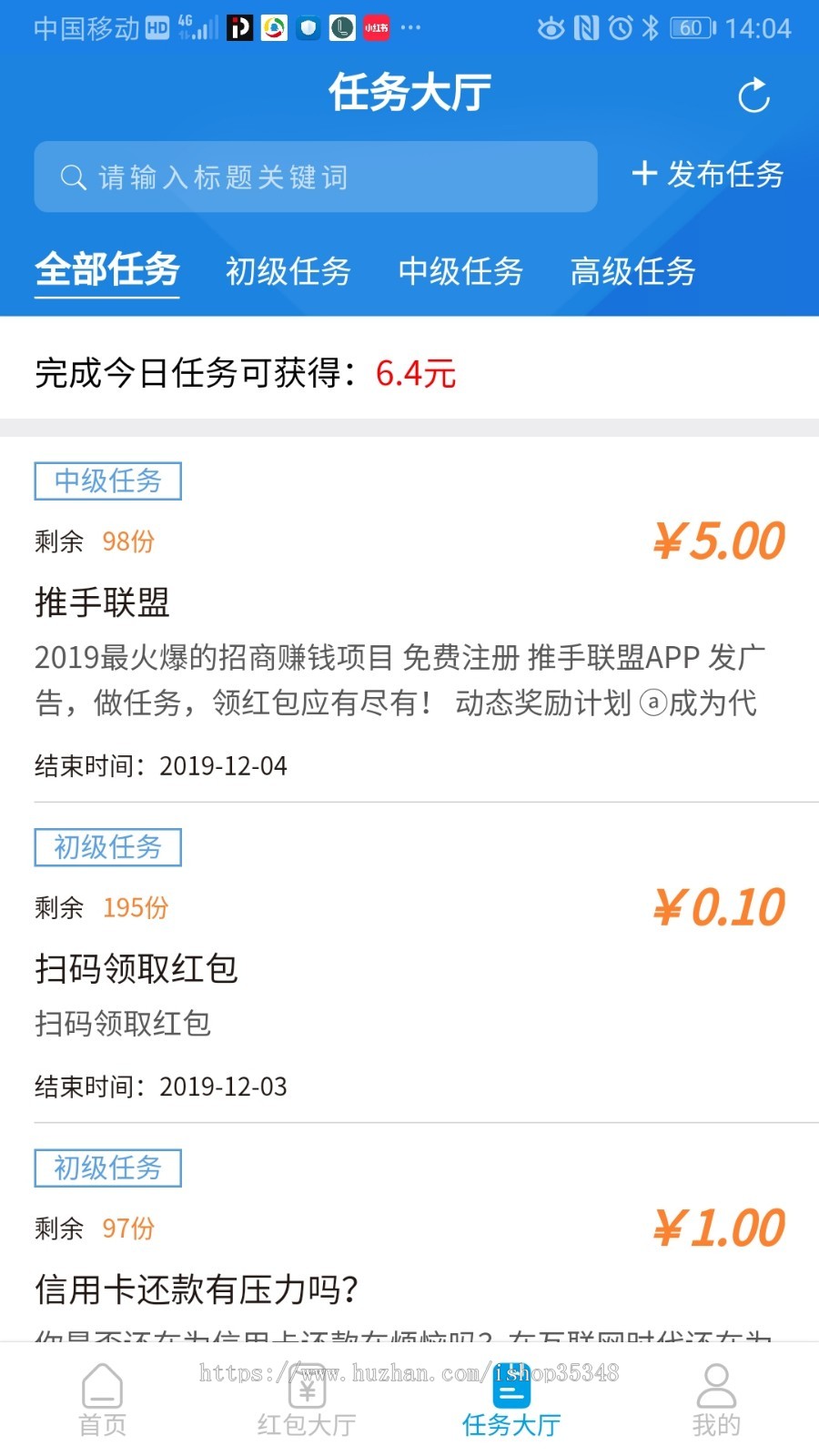Select the 初级任务 tag on 扫码领取红包 card
The height and width of the screenshot is (1456, 819).
click(x=107, y=846)
